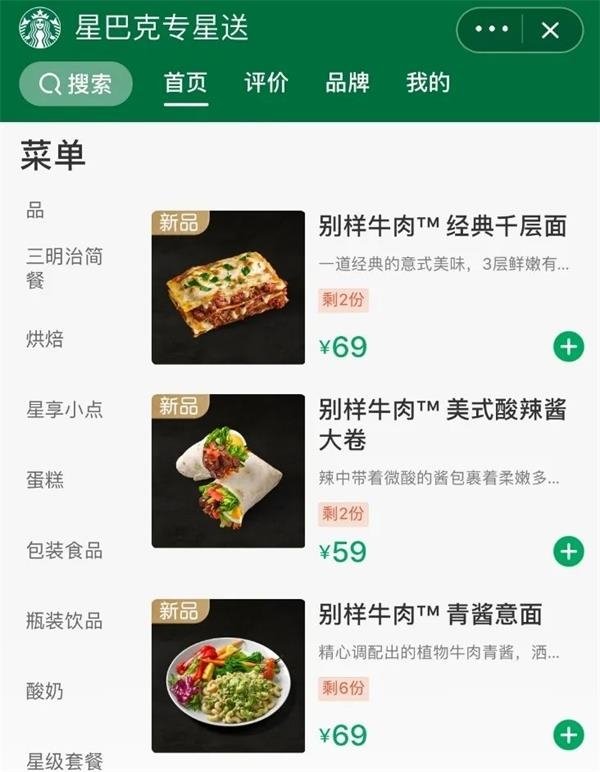
Task: Add 美式酸辣酱大卷 to the cart
Action: (x=568, y=551)
